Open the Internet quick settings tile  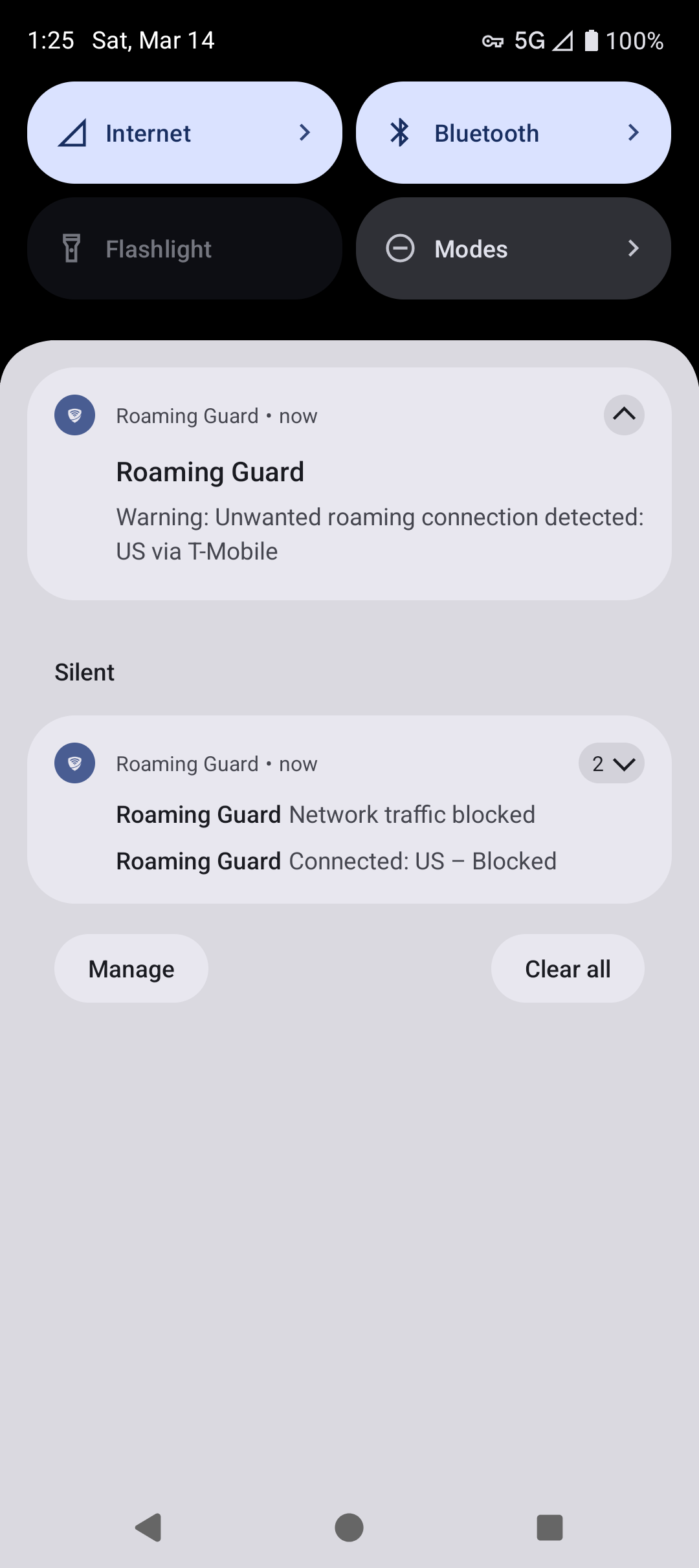pos(184,133)
